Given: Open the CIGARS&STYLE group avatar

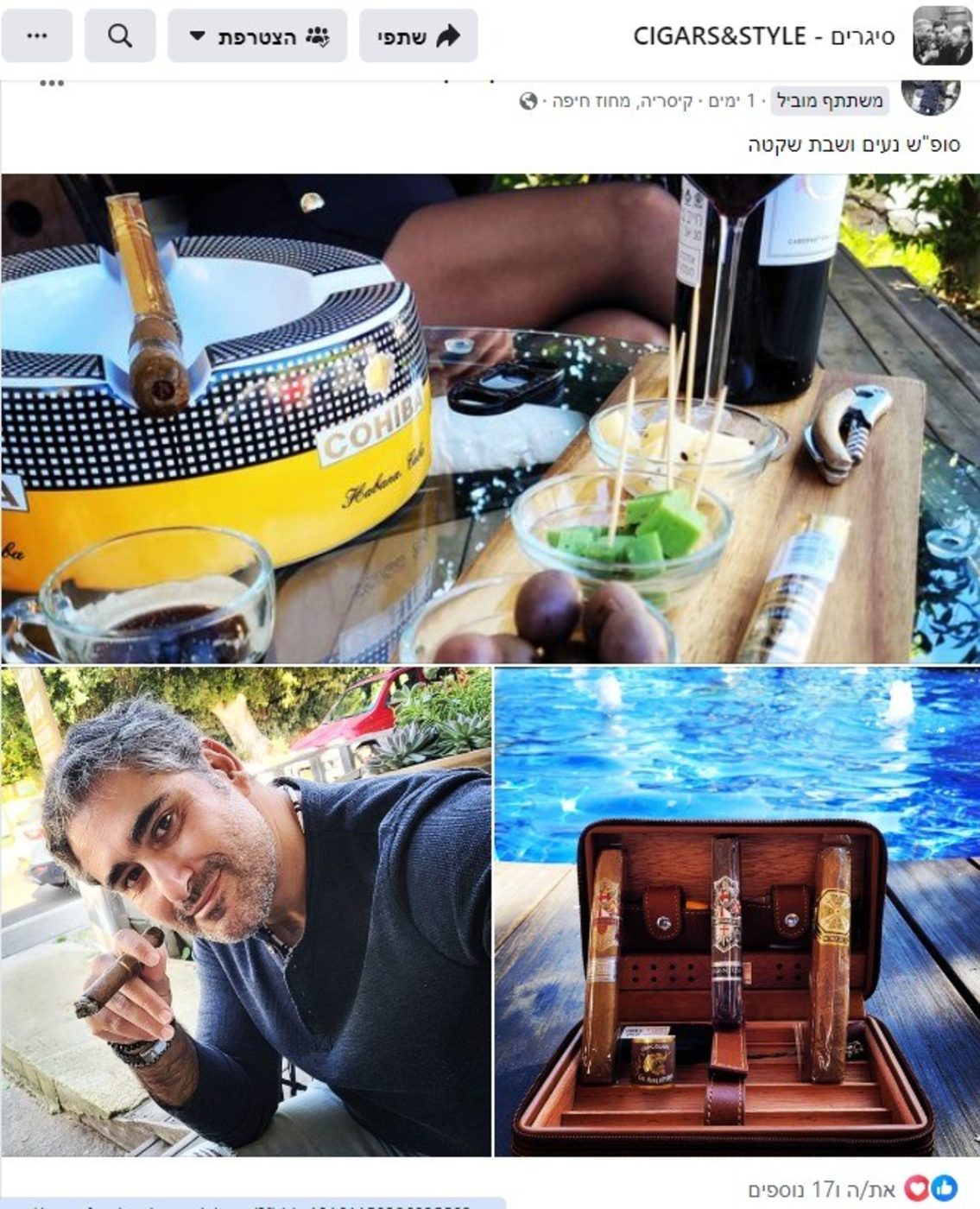Looking at the screenshot, I should pyautogui.click(x=942, y=36).
